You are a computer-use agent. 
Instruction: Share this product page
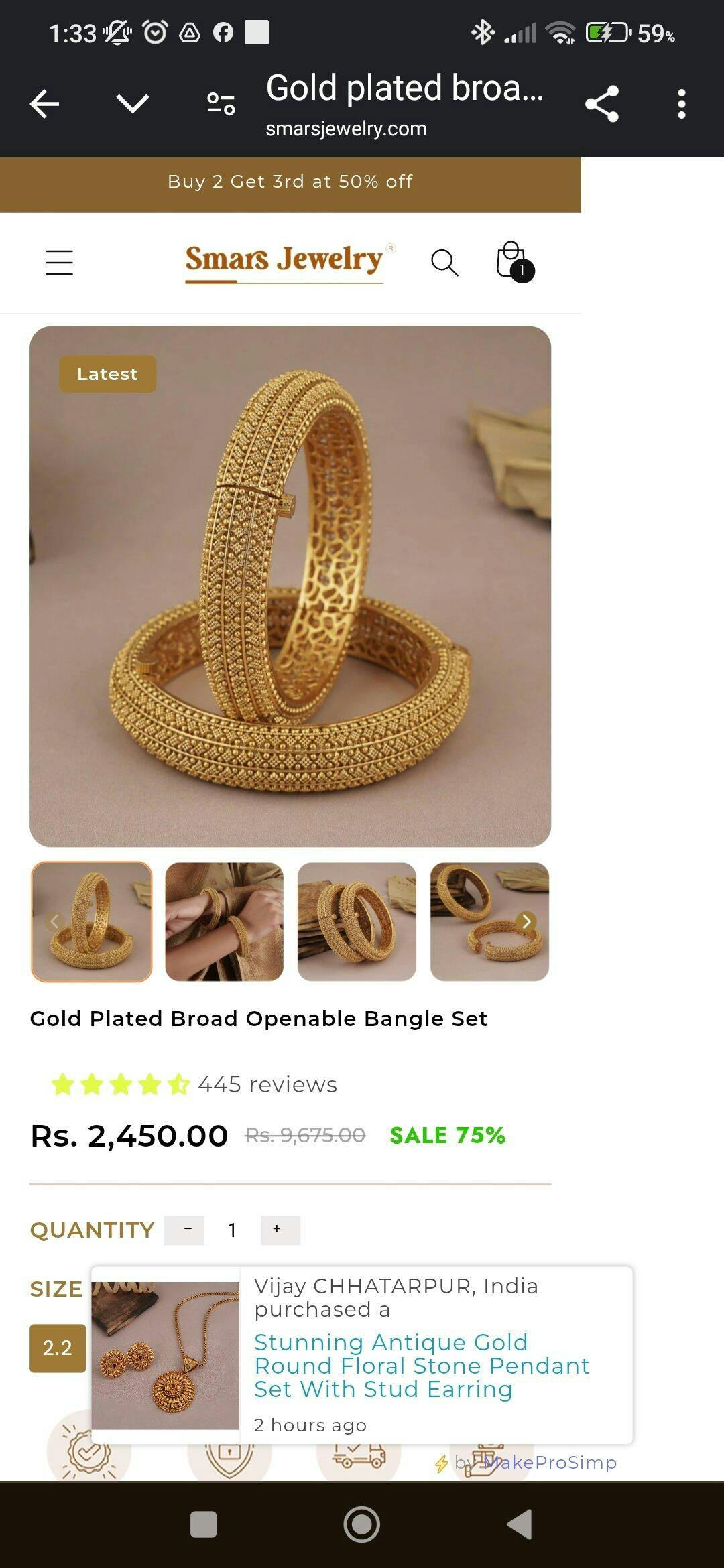pos(601,104)
